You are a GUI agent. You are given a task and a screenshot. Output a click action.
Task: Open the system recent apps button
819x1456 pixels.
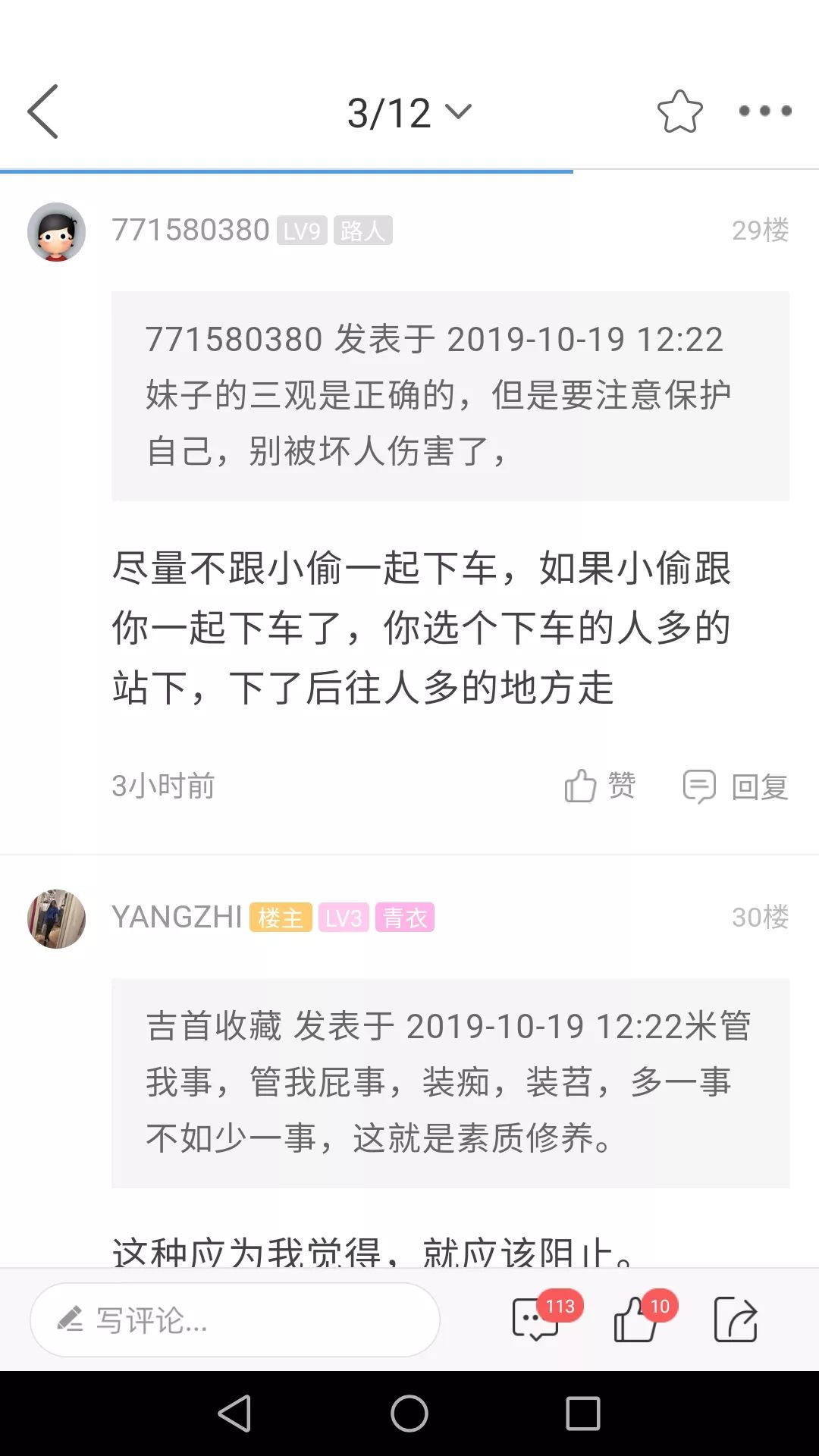tap(582, 1414)
